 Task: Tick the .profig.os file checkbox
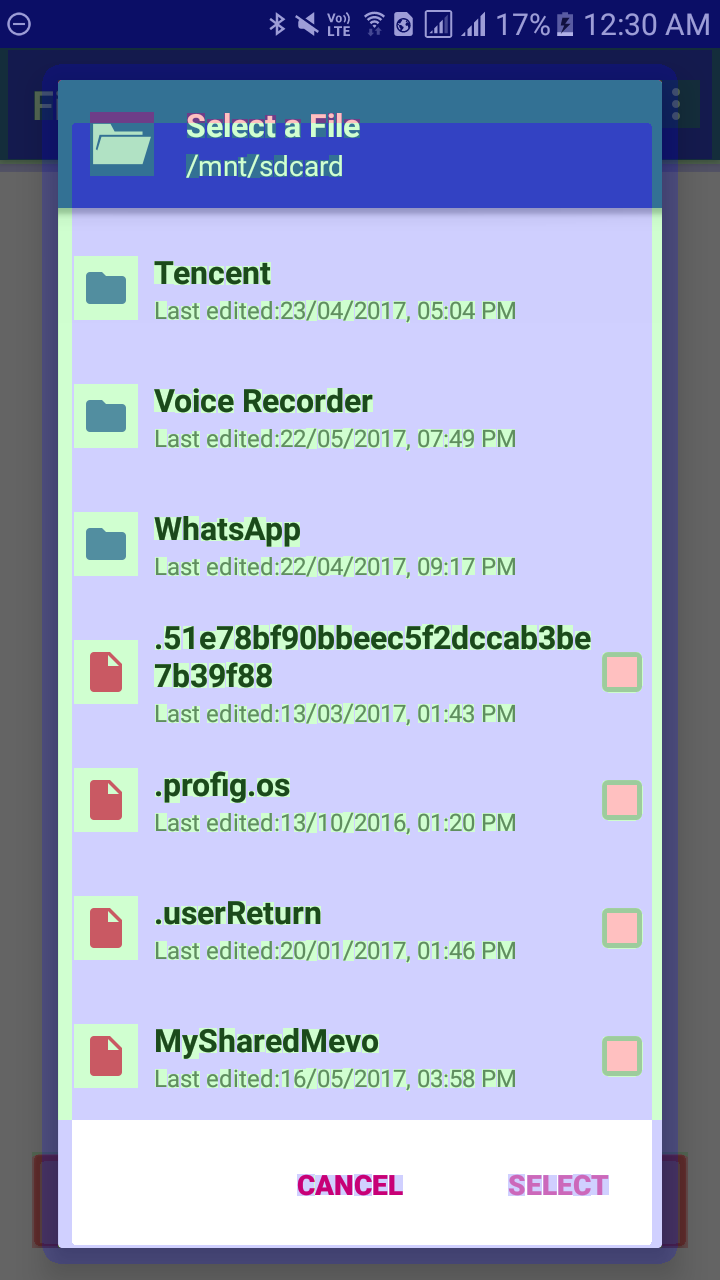pos(622,800)
